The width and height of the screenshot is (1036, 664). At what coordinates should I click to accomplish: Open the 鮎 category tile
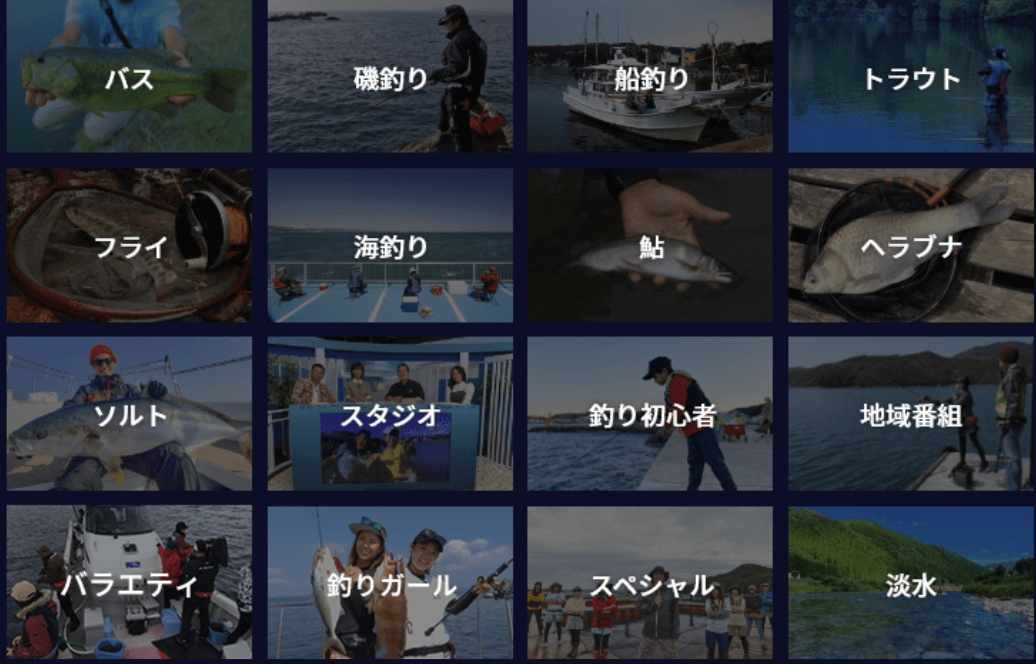click(650, 246)
